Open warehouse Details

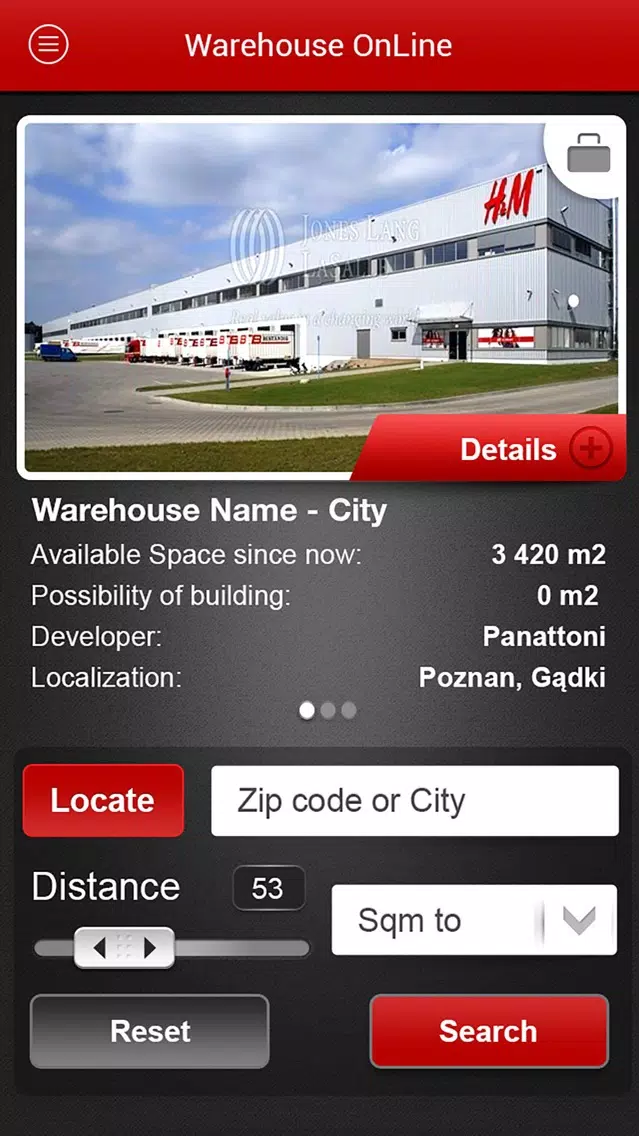490,448
